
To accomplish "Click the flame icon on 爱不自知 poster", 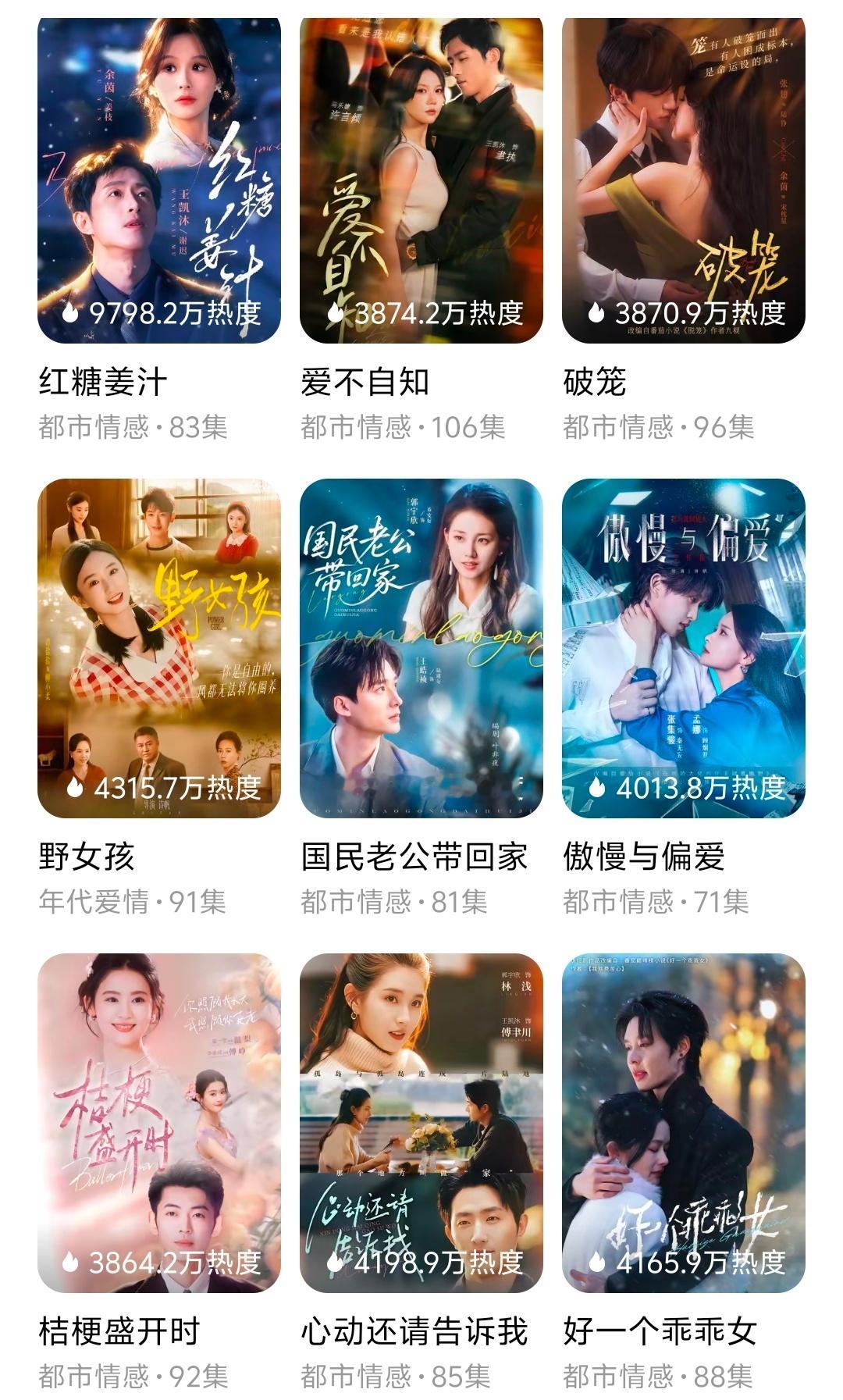I will (337, 313).
